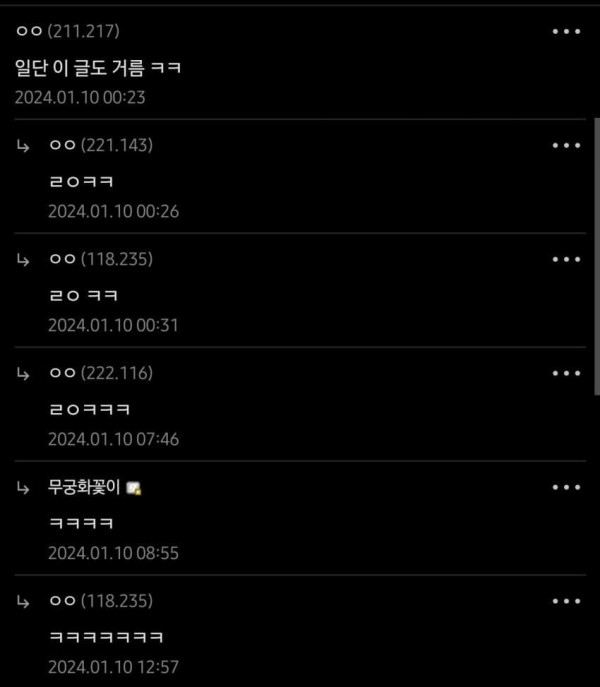This screenshot has height=687, width=600.
Task: Open the three-dot menu on the 00:31 reply
Action: [x=566, y=259]
